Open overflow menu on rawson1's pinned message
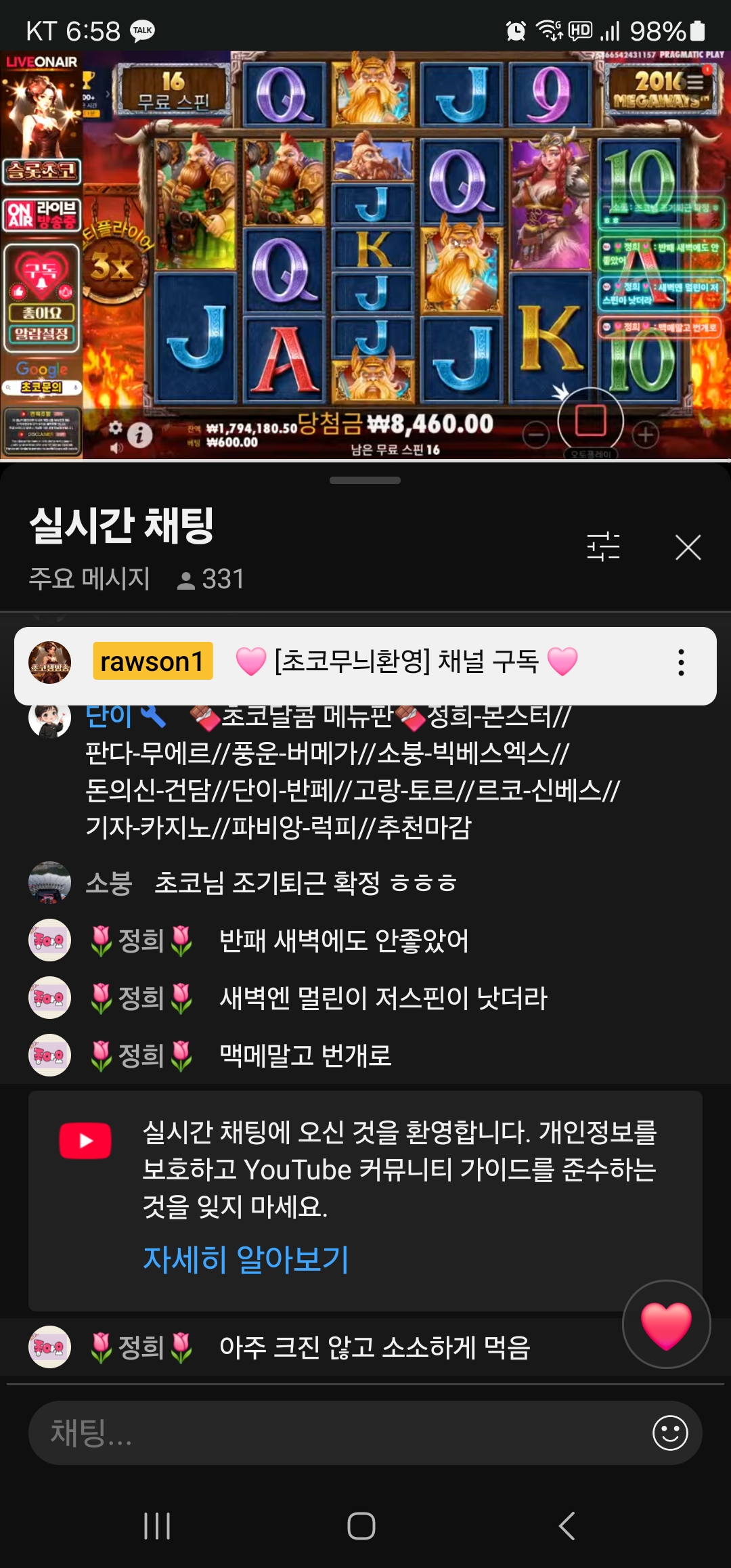The image size is (731, 1568). point(681,663)
